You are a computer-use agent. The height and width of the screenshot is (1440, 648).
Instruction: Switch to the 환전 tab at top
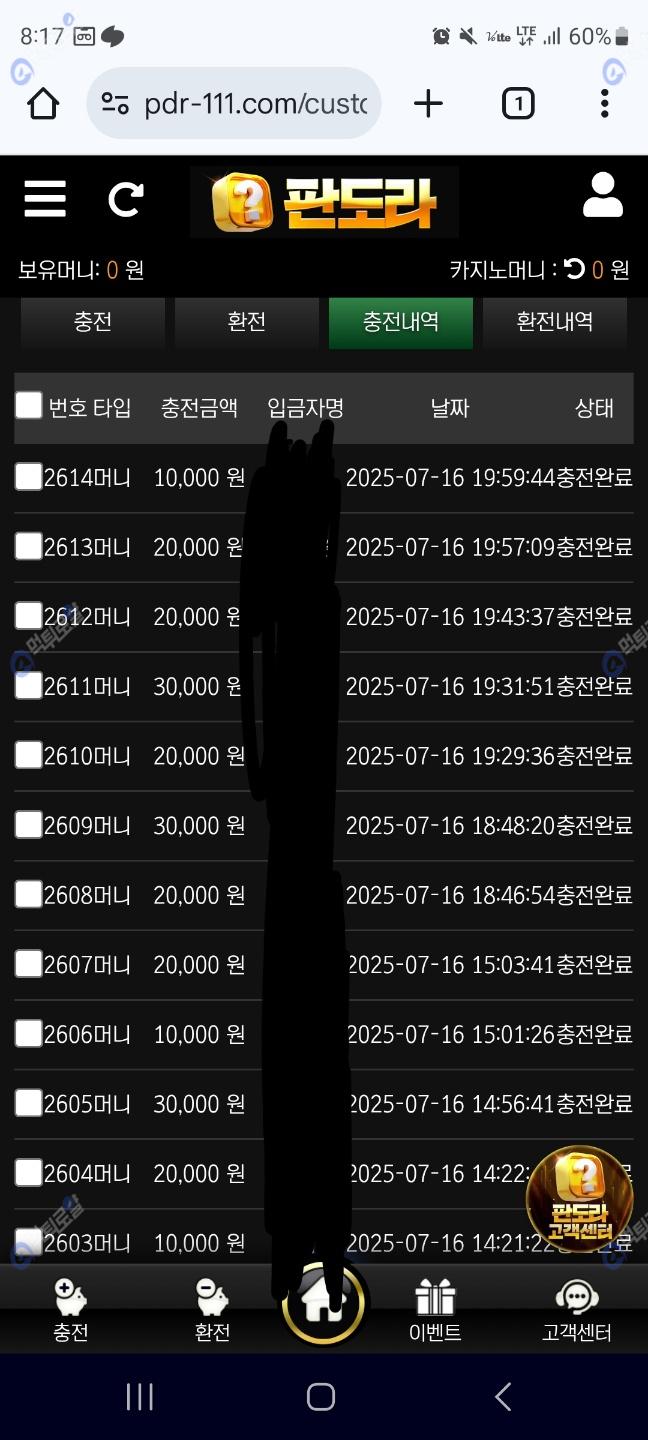click(247, 322)
